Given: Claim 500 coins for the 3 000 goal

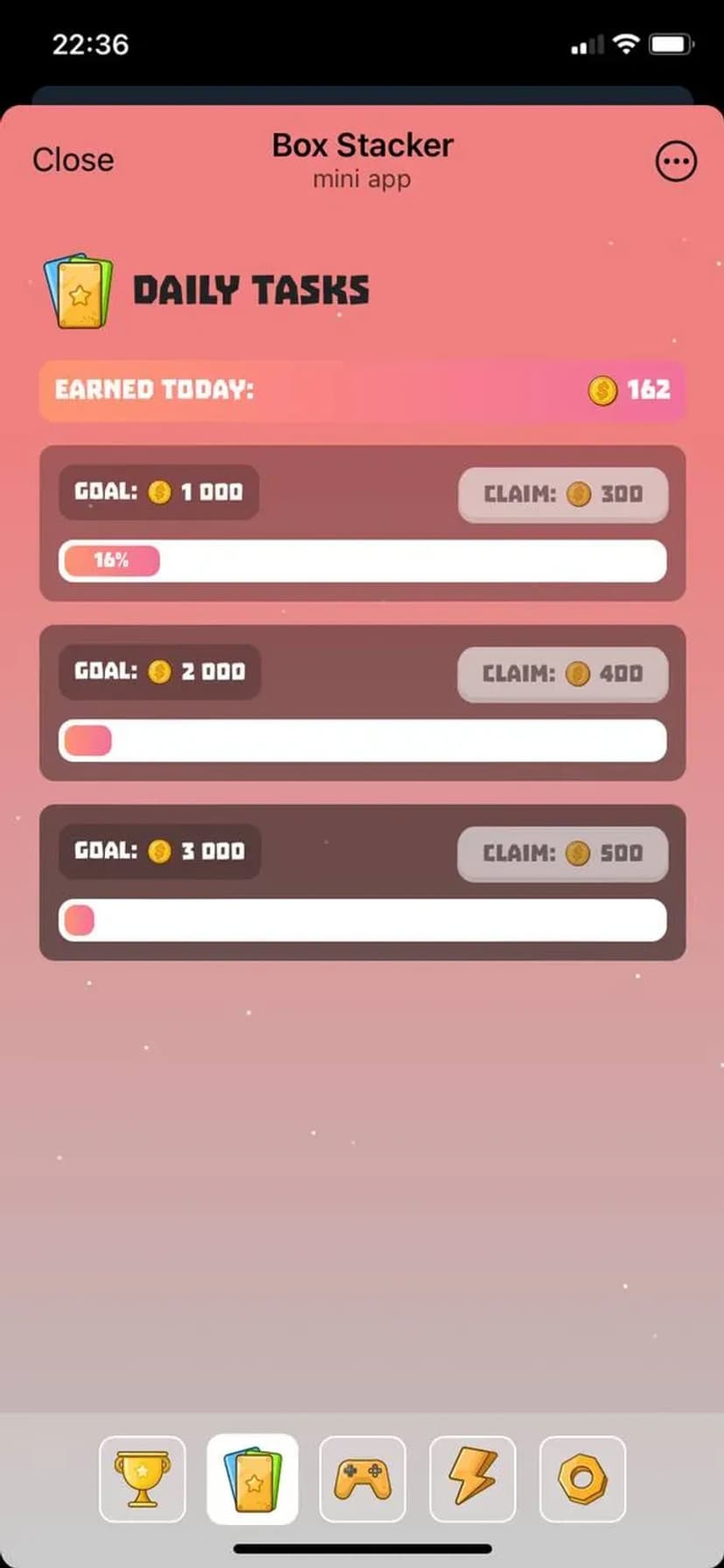Looking at the screenshot, I should coord(563,853).
